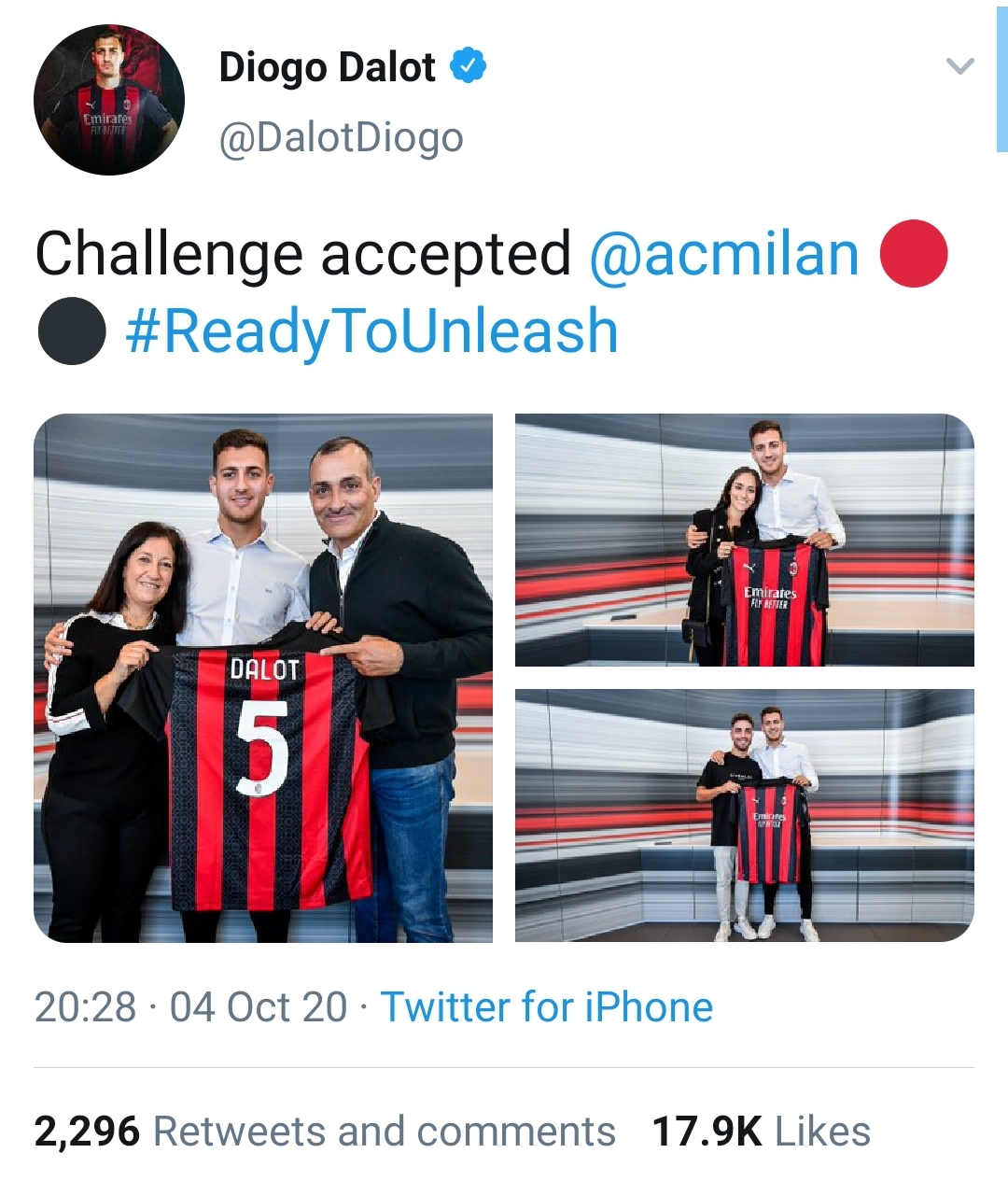Open the #ReadyToUnleash hashtag
Image resolution: width=1008 pixels, height=1181 pixels.
pos(371,331)
